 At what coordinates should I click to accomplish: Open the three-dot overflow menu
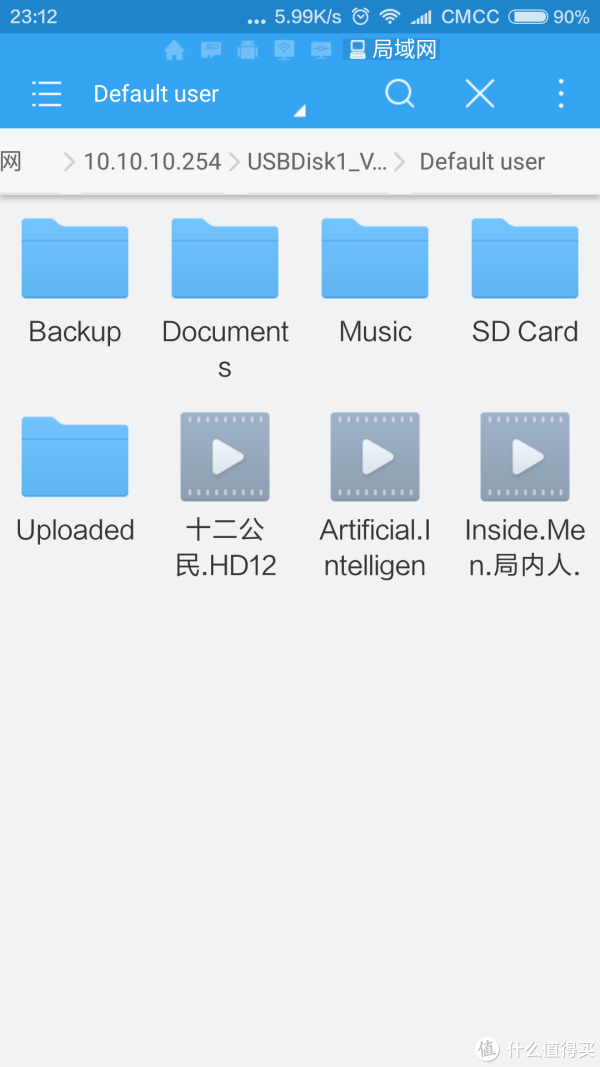(560, 94)
